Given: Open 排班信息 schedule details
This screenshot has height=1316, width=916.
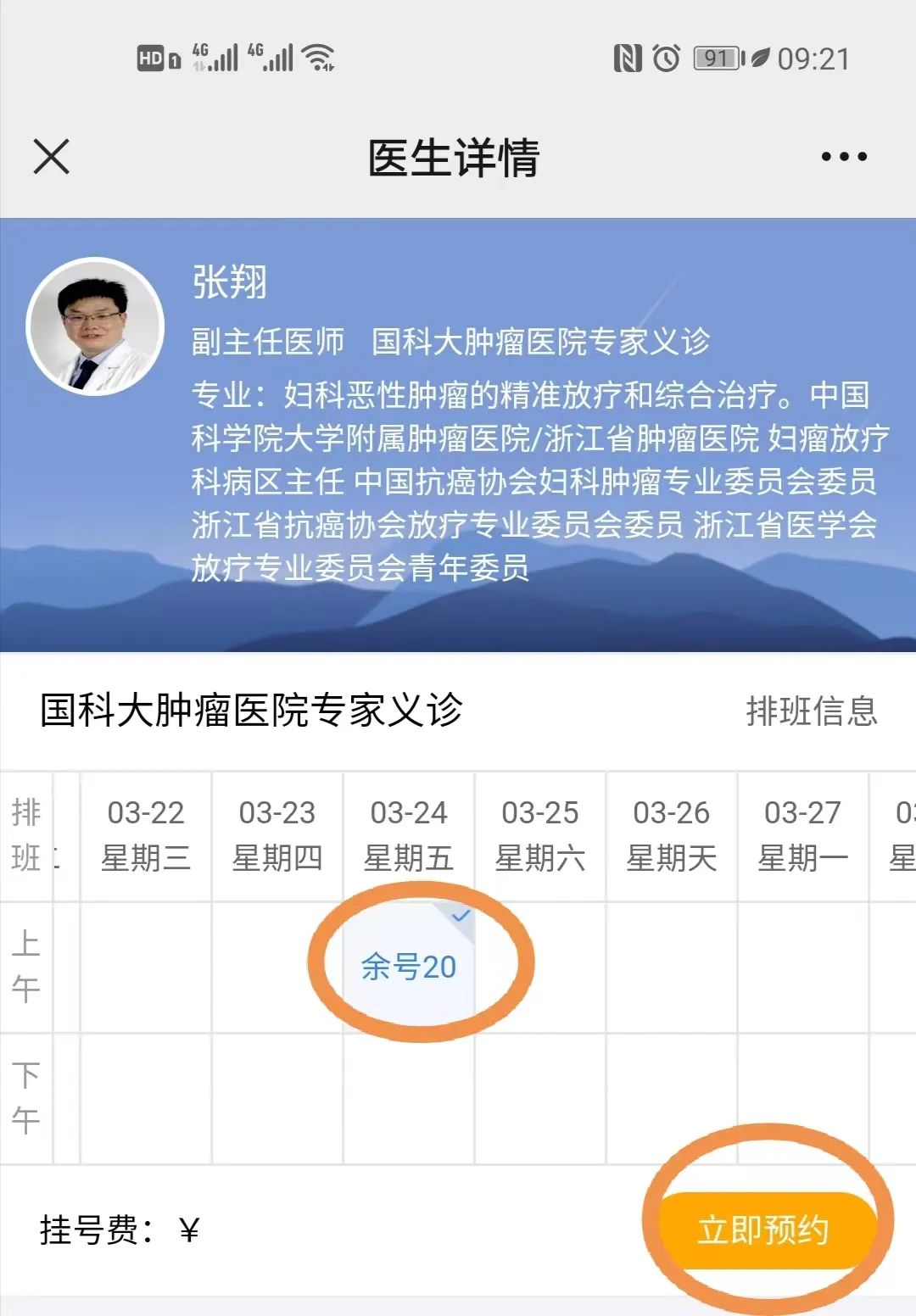Looking at the screenshot, I should (x=812, y=711).
